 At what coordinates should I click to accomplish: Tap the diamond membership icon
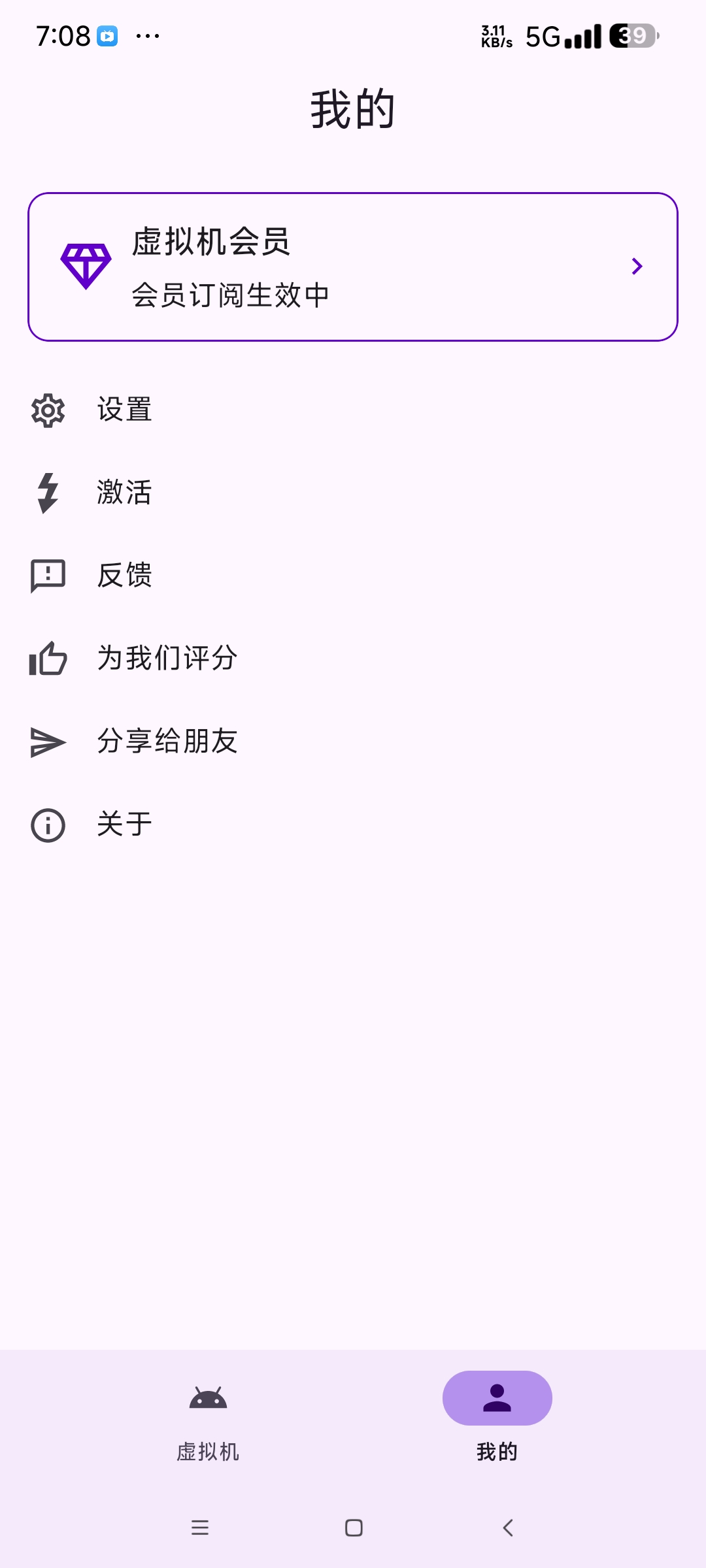click(86, 265)
